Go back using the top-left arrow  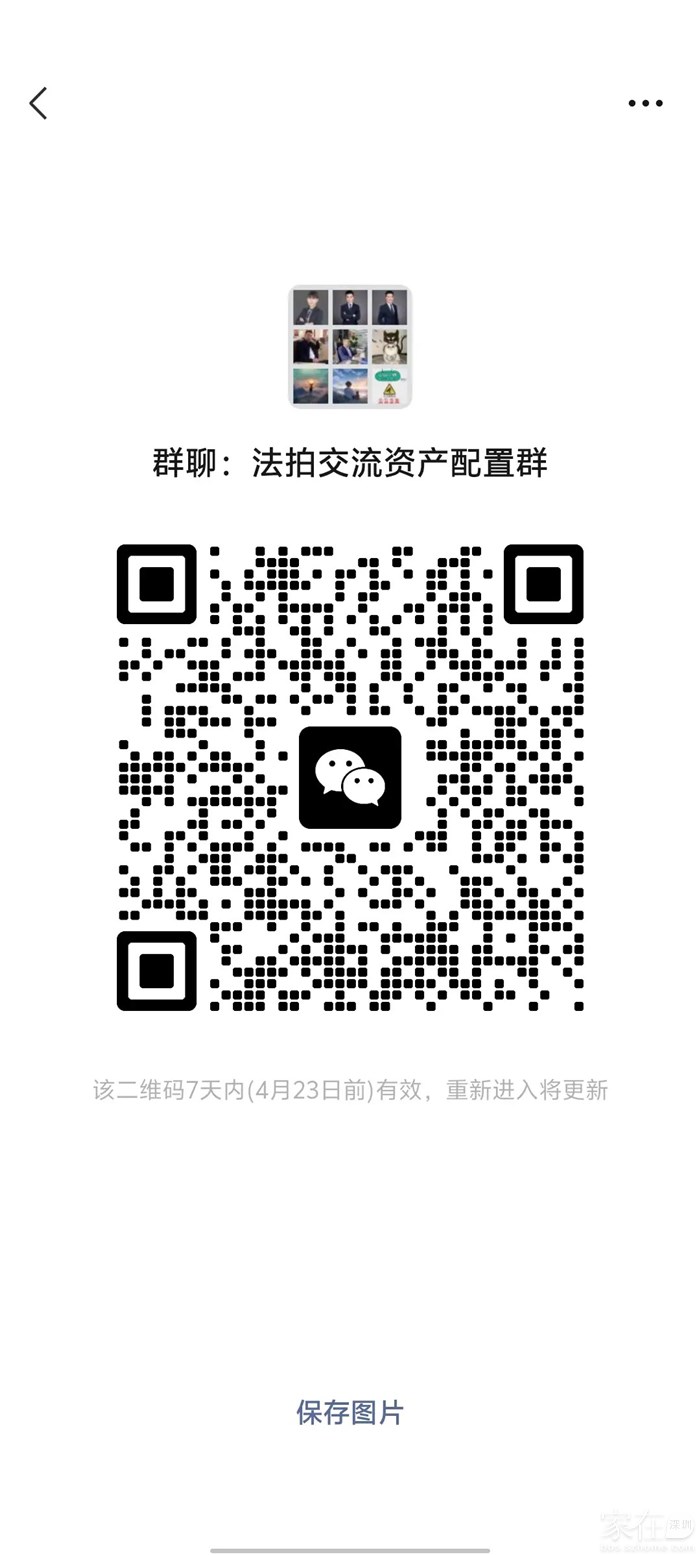(38, 103)
